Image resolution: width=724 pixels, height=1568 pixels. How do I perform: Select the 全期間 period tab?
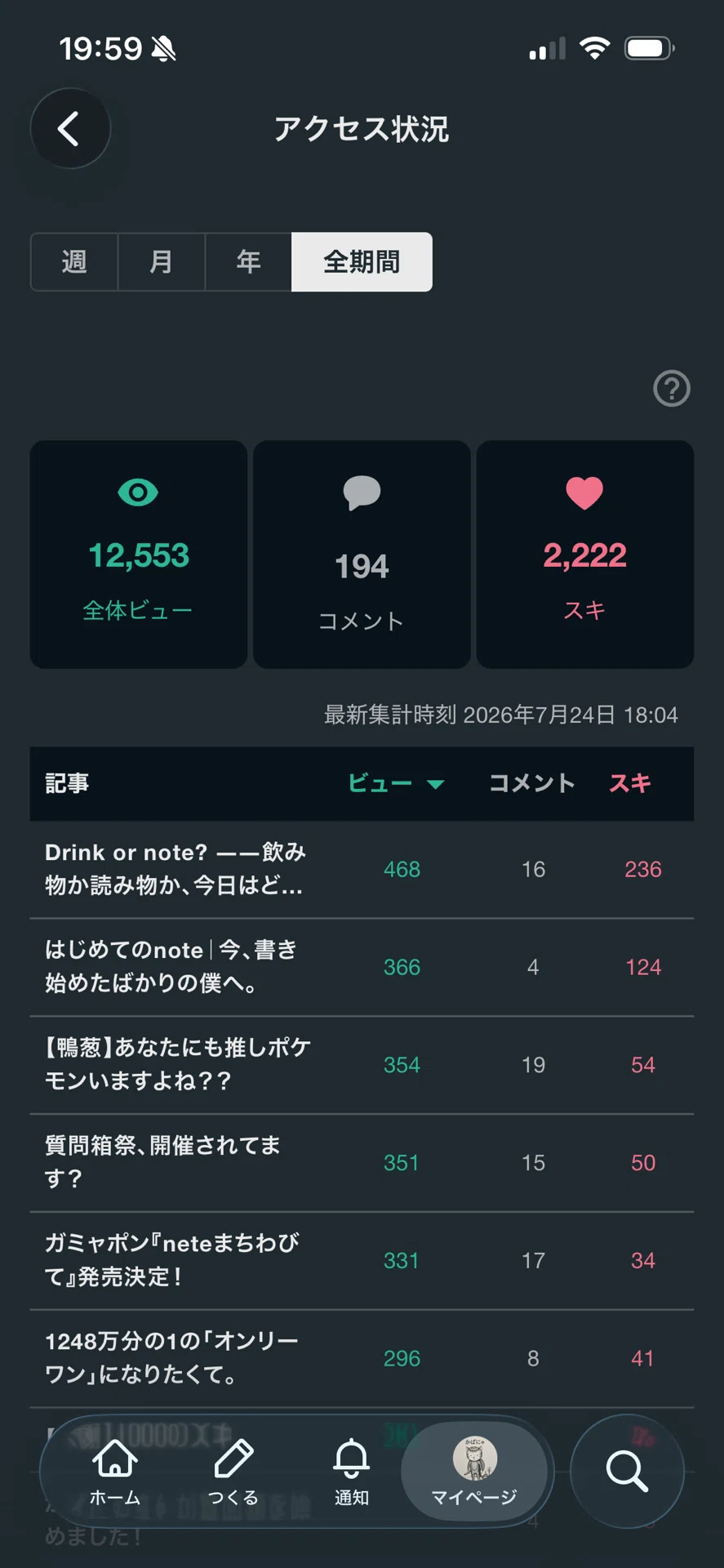coord(362,262)
